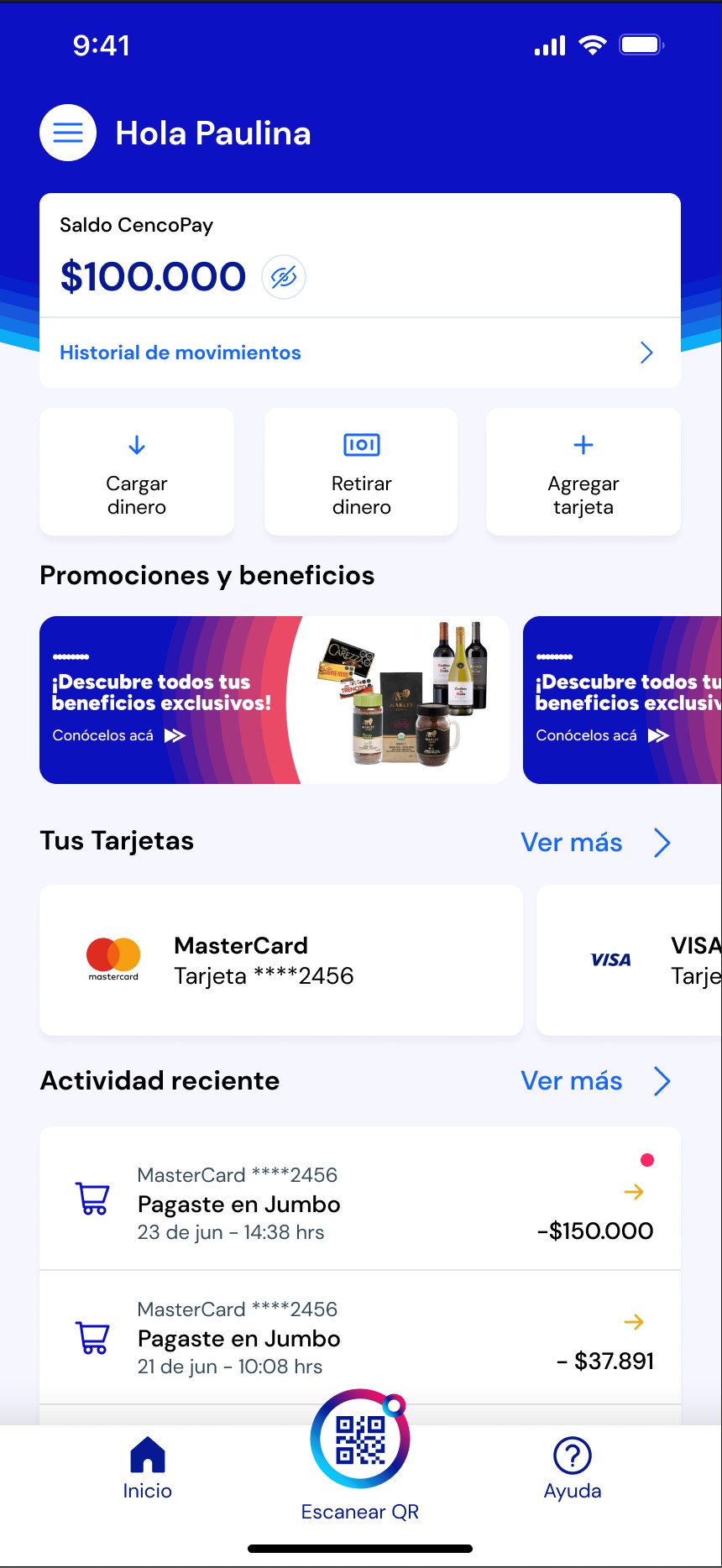Open the Jumbo payment of -$37.891
This screenshot has height=1568, width=722.
click(x=359, y=1336)
